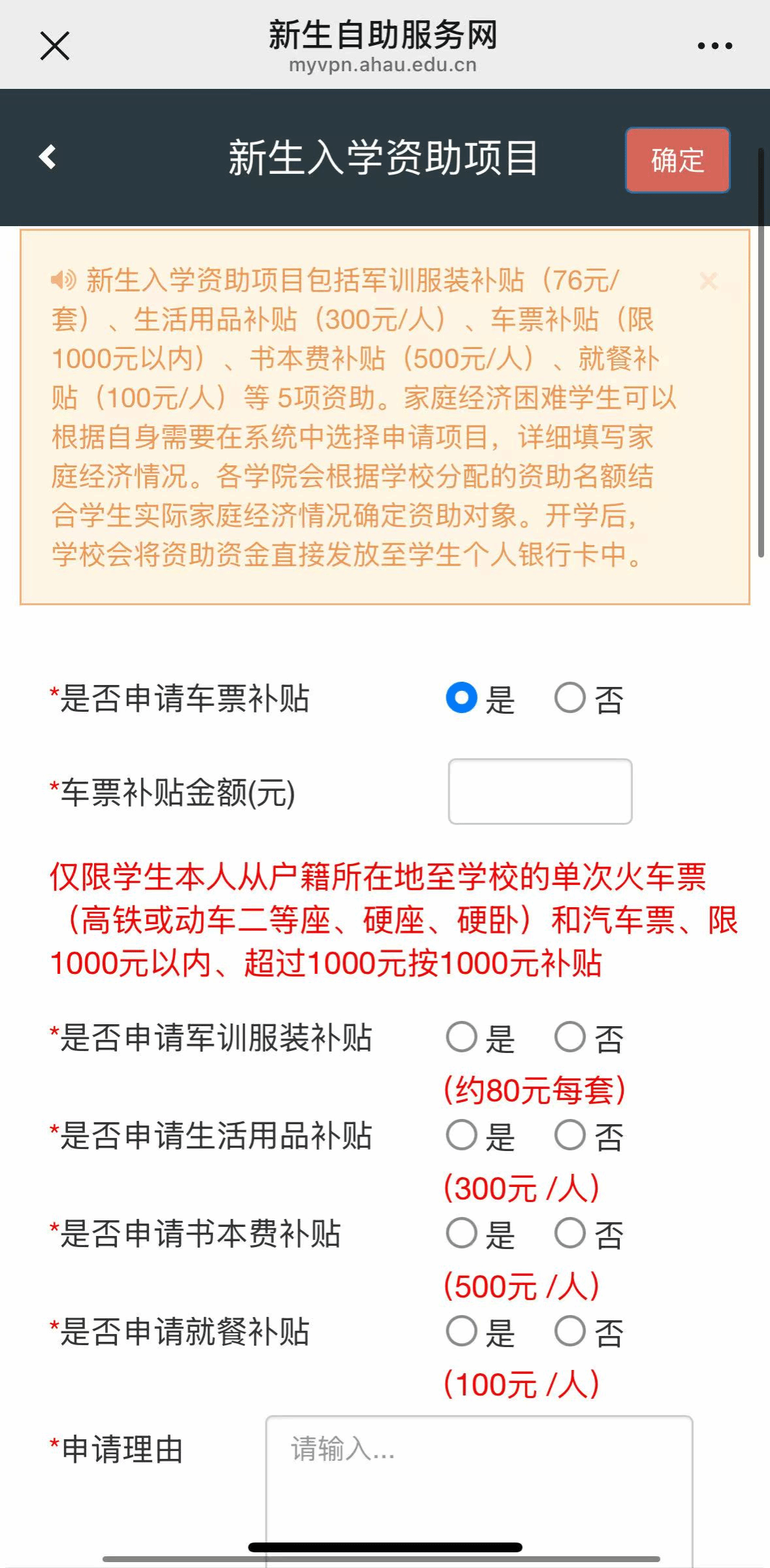Pick 否 for 是否申请生活用品补贴

[570, 1135]
